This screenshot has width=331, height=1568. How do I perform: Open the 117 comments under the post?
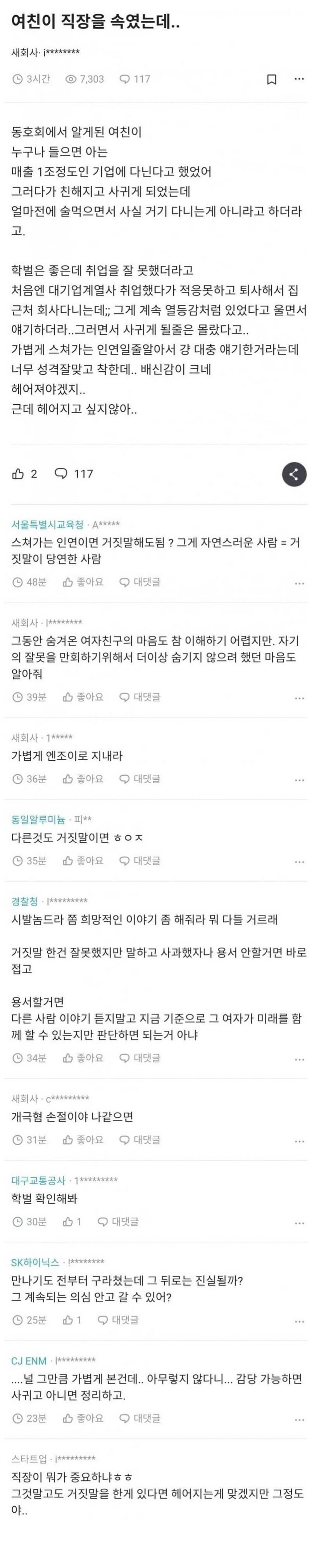pos(74,474)
